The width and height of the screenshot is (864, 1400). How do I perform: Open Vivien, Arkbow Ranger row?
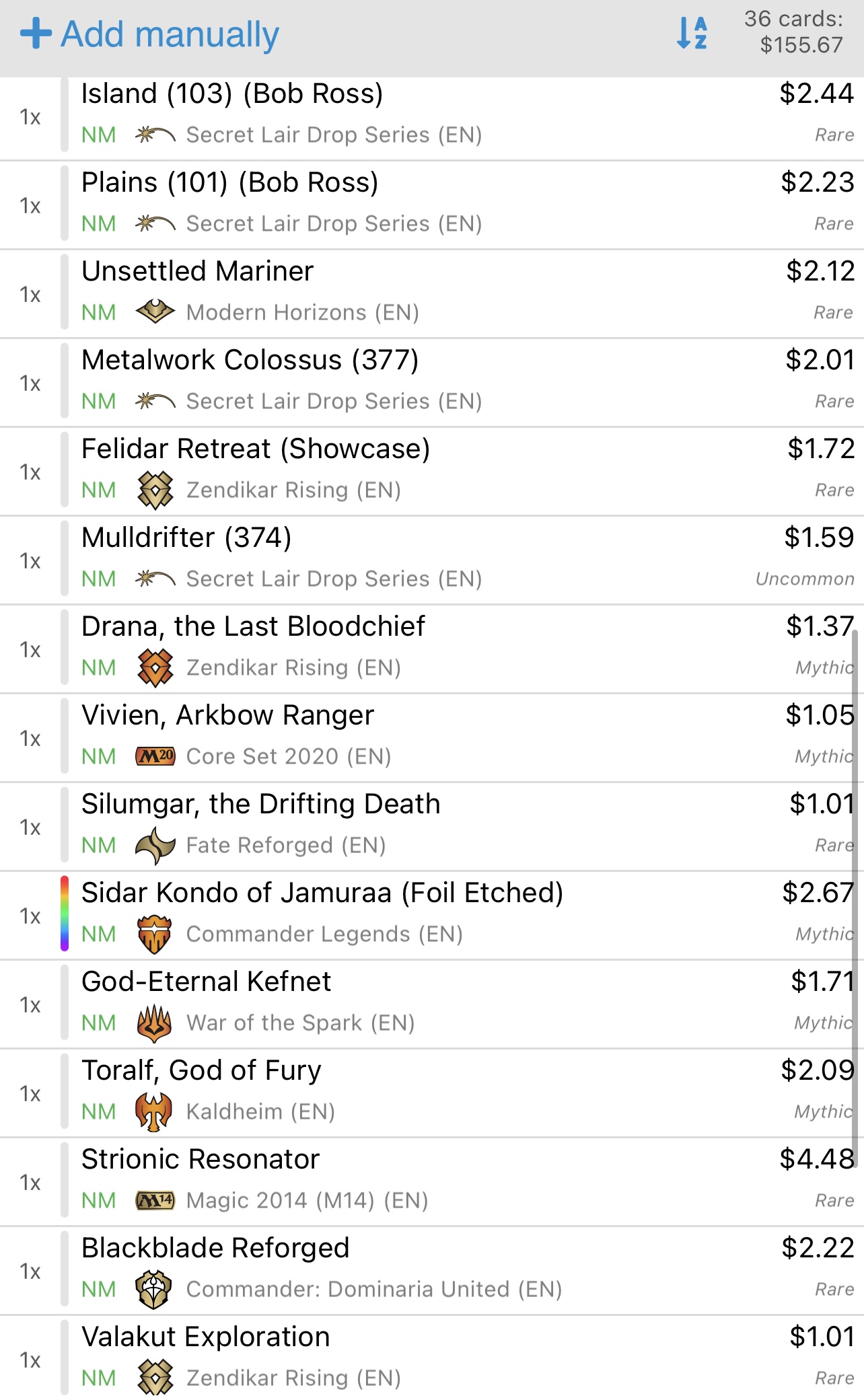click(x=432, y=738)
